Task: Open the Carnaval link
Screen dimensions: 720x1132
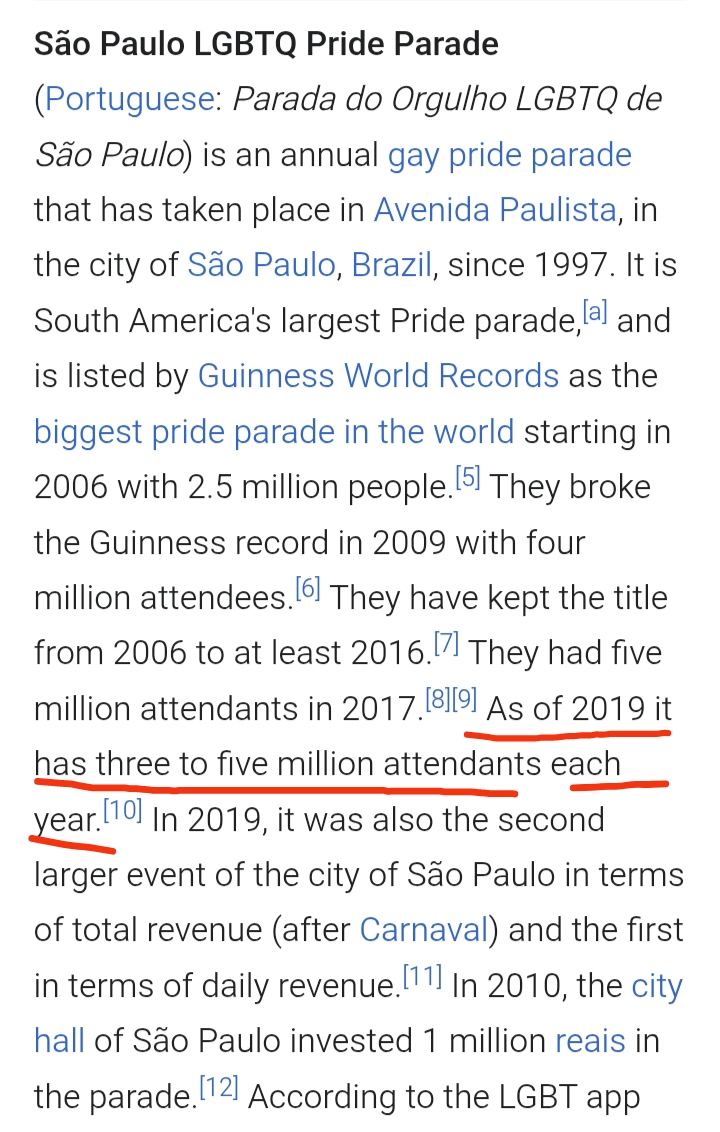Action: point(424,930)
